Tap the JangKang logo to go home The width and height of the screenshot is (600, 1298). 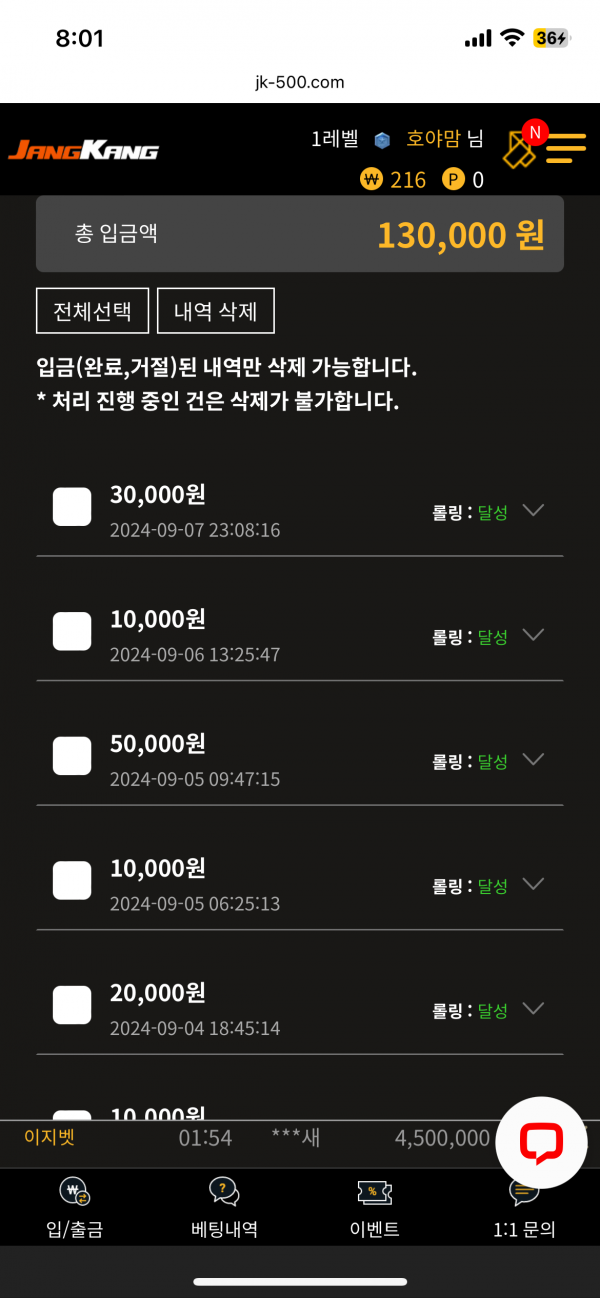[x=83, y=150]
